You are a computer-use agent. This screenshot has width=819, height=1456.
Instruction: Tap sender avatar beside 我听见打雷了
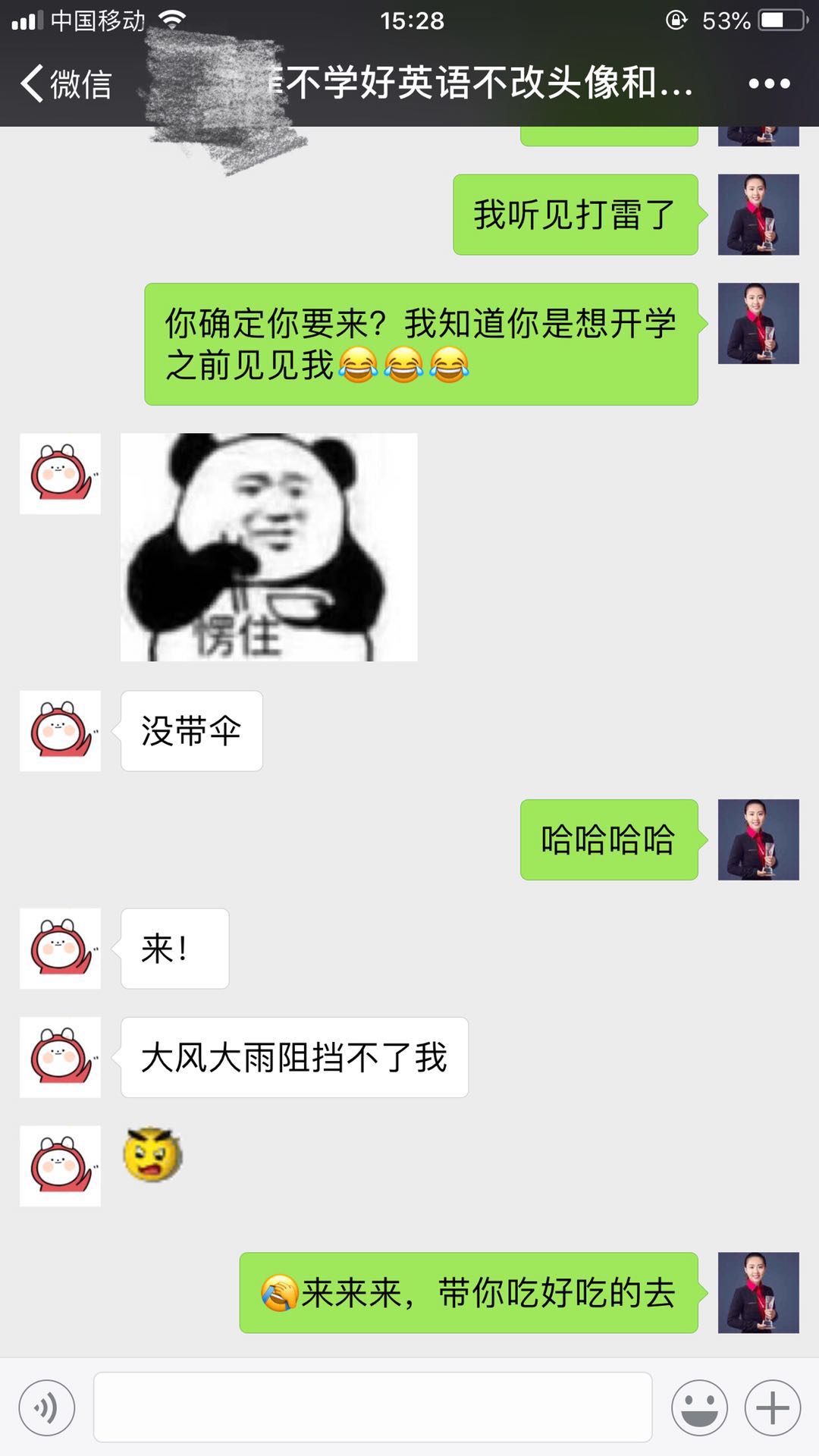pos(758,215)
